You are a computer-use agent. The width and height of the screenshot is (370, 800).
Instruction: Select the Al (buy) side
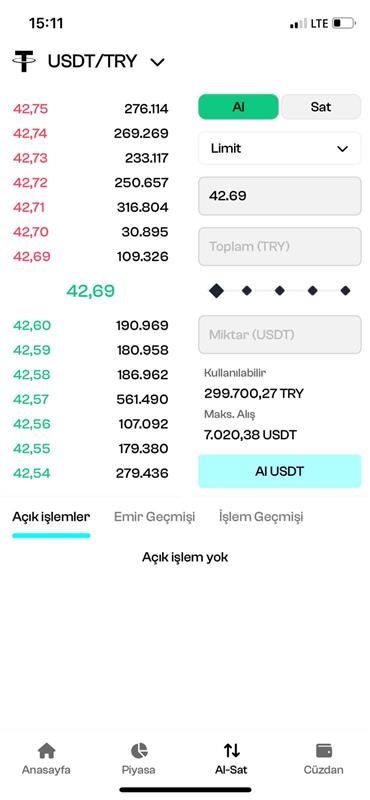tap(238, 107)
